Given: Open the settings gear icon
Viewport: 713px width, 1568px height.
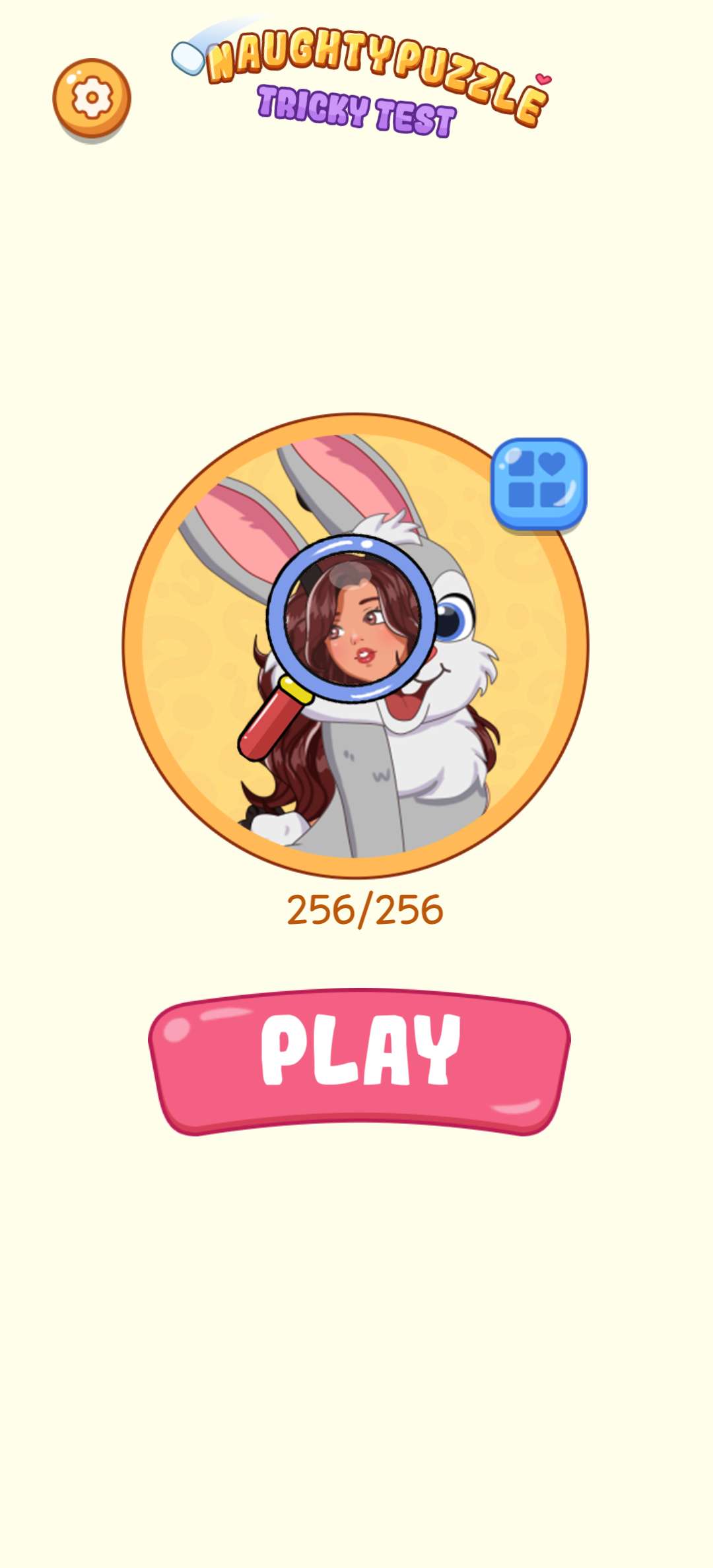Looking at the screenshot, I should pos(92,98).
